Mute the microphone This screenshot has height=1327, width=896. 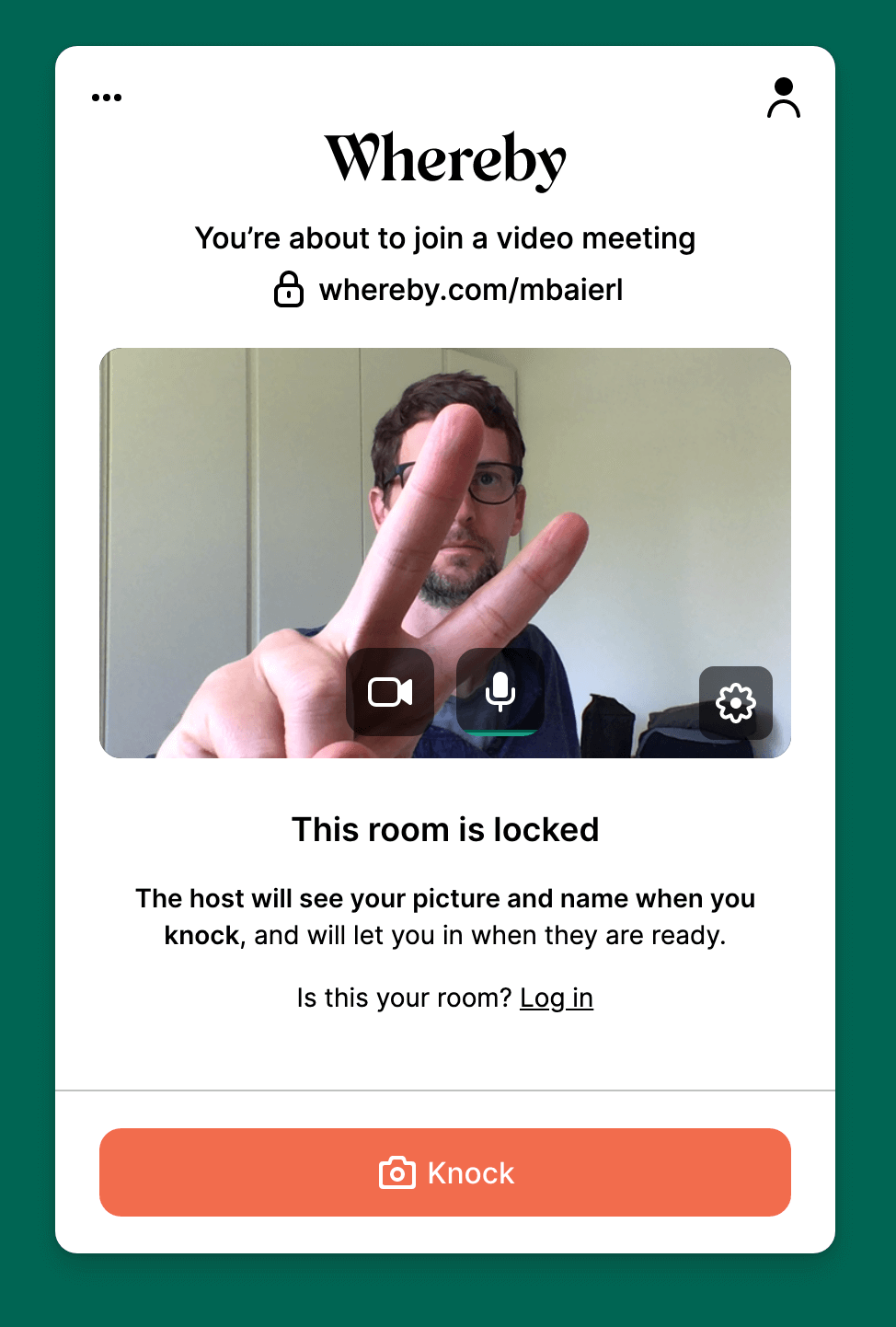pos(500,692)
